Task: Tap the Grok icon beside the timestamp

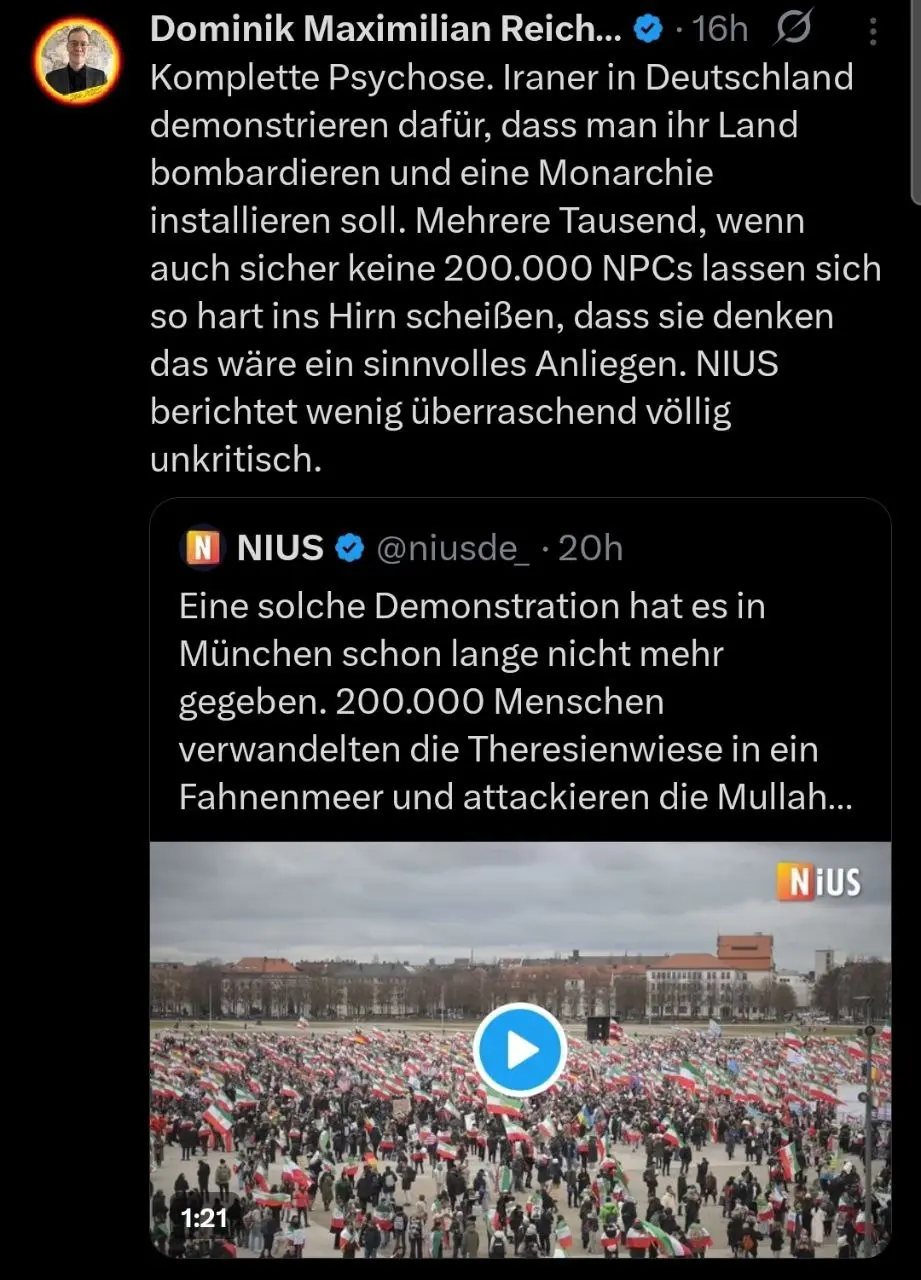Action: 793,29
